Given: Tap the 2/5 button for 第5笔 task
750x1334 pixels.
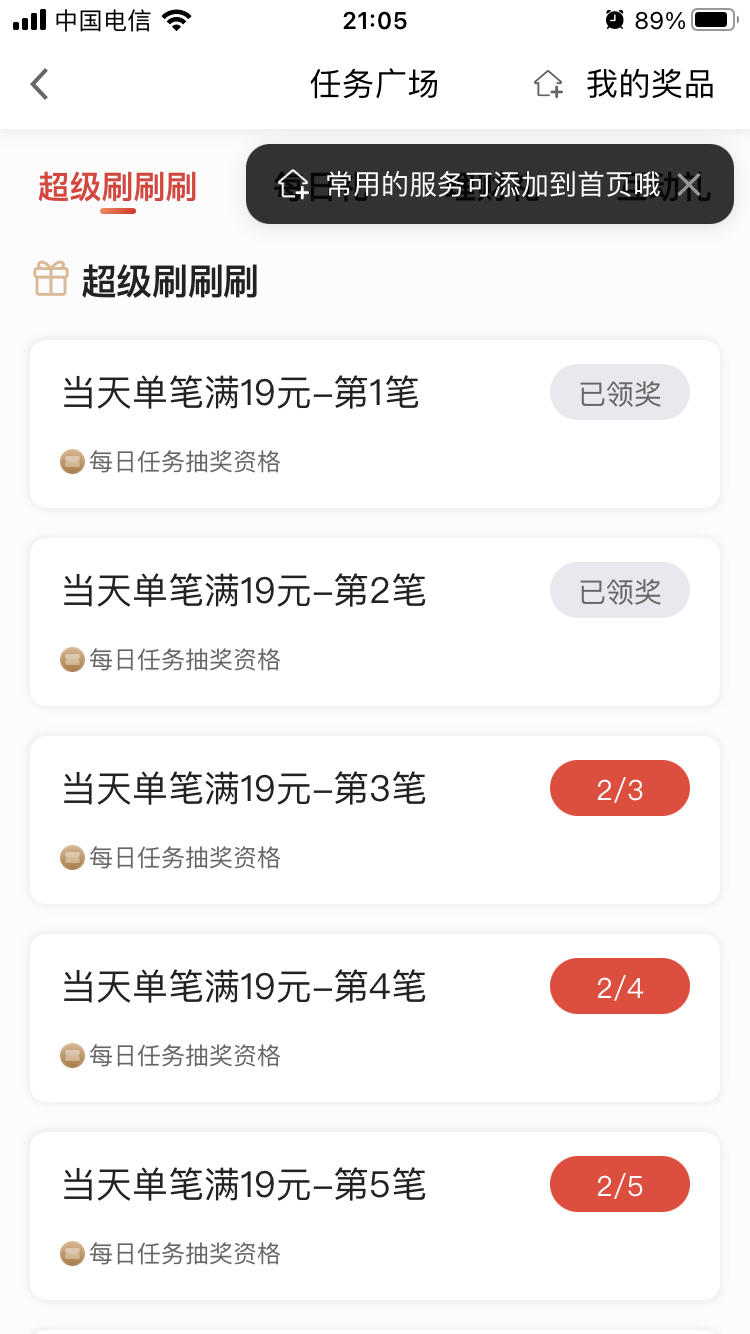Looking at the screenshot, I should [620, 1185].
